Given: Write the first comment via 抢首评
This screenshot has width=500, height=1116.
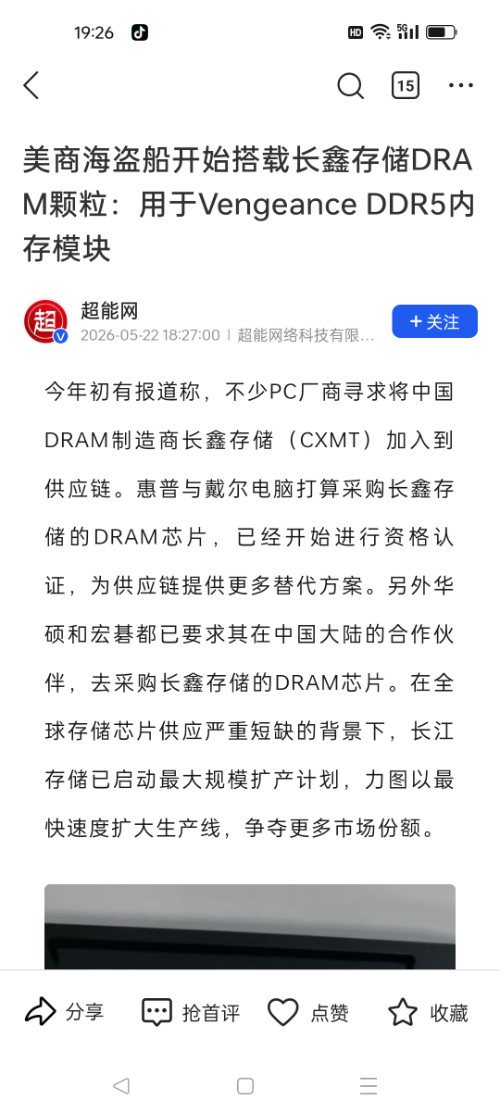Looking at the screenshot, I should (x=191, y=1011).
